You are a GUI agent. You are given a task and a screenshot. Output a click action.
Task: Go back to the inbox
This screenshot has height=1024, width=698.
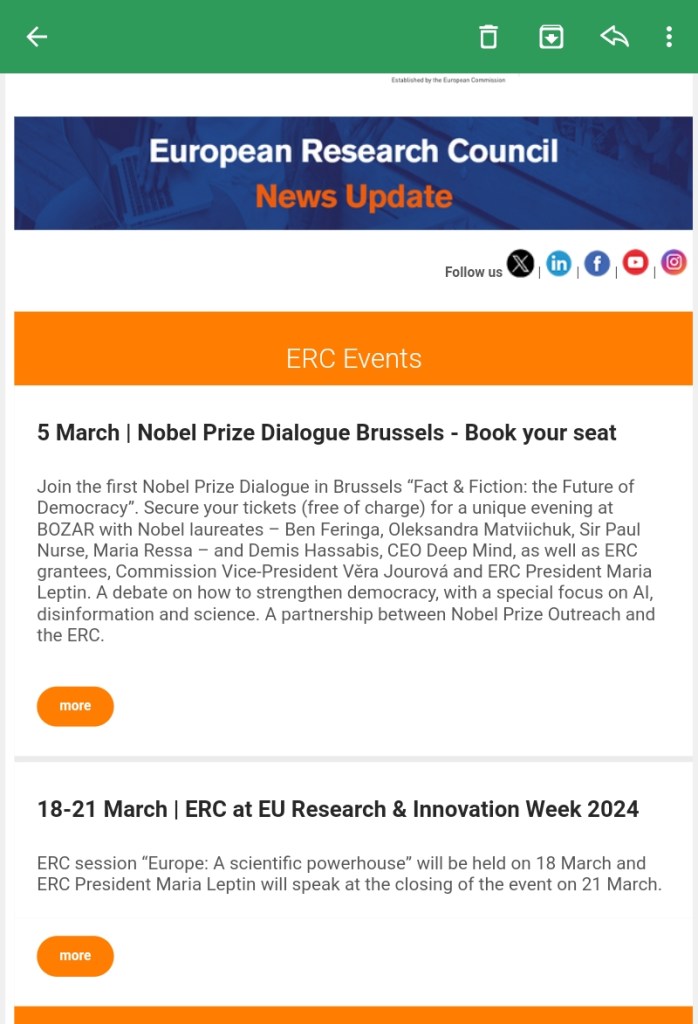(x=37, y=37)
